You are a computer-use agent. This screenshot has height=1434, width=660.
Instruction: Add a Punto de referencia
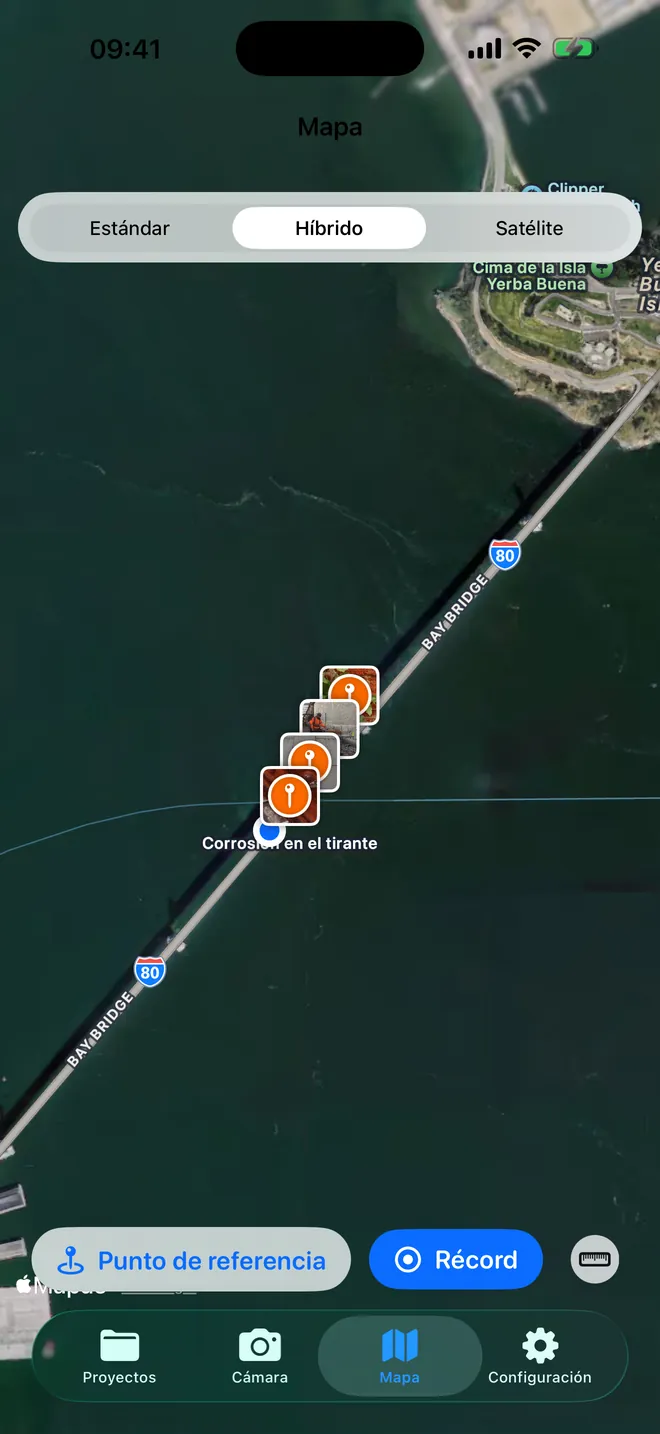[x=191, y=1260]
